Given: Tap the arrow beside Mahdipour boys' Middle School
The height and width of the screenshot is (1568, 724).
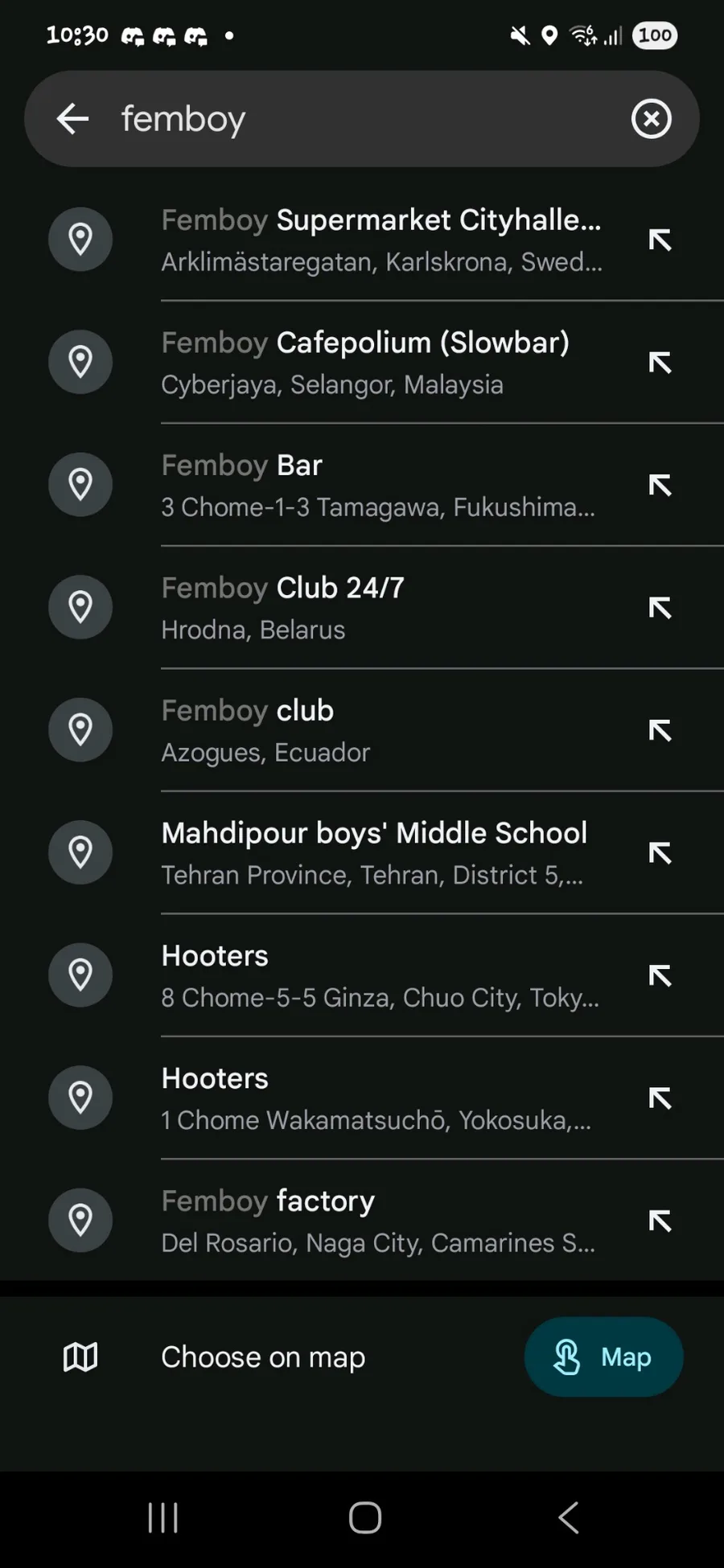Looking at the screenshot, I should (660, 852).
